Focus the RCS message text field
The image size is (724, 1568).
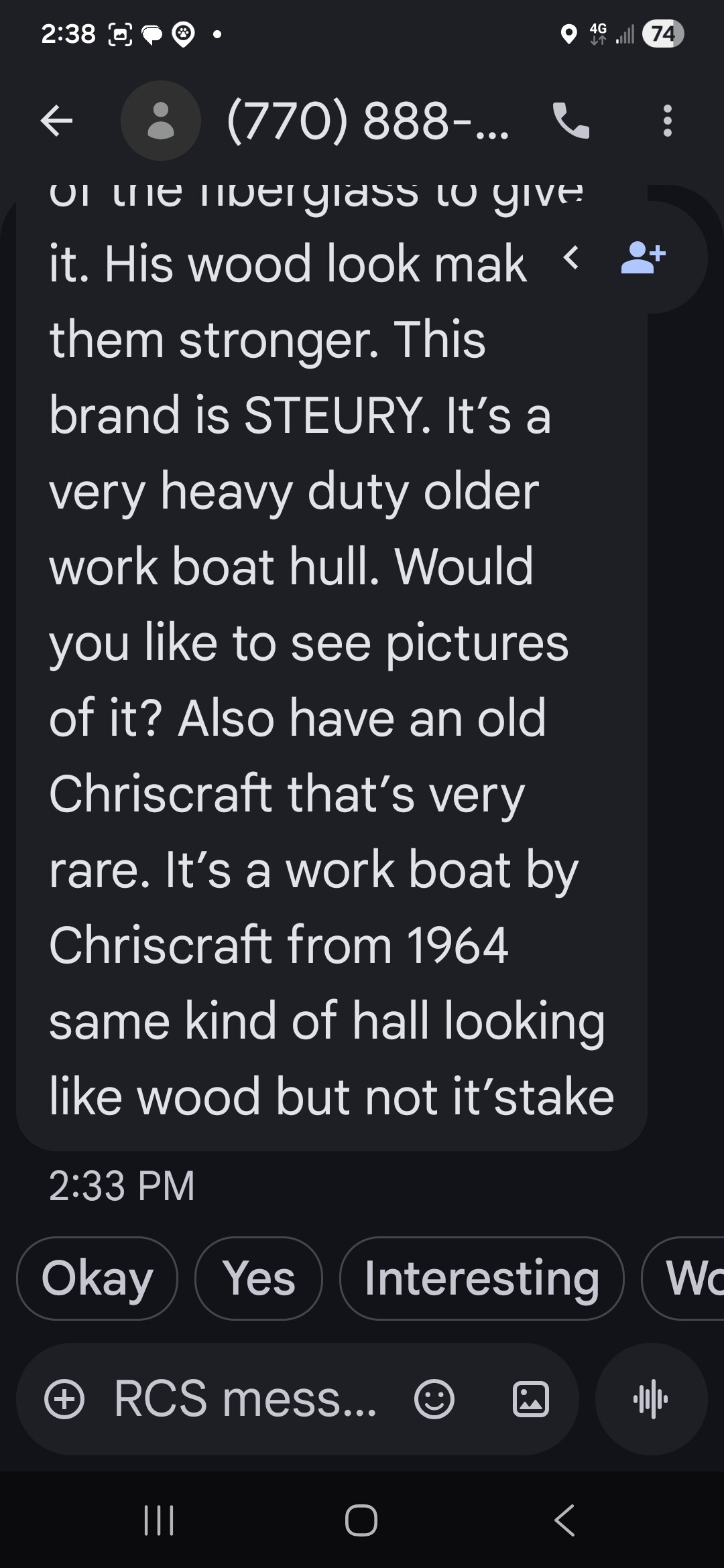pos(245,1400)
